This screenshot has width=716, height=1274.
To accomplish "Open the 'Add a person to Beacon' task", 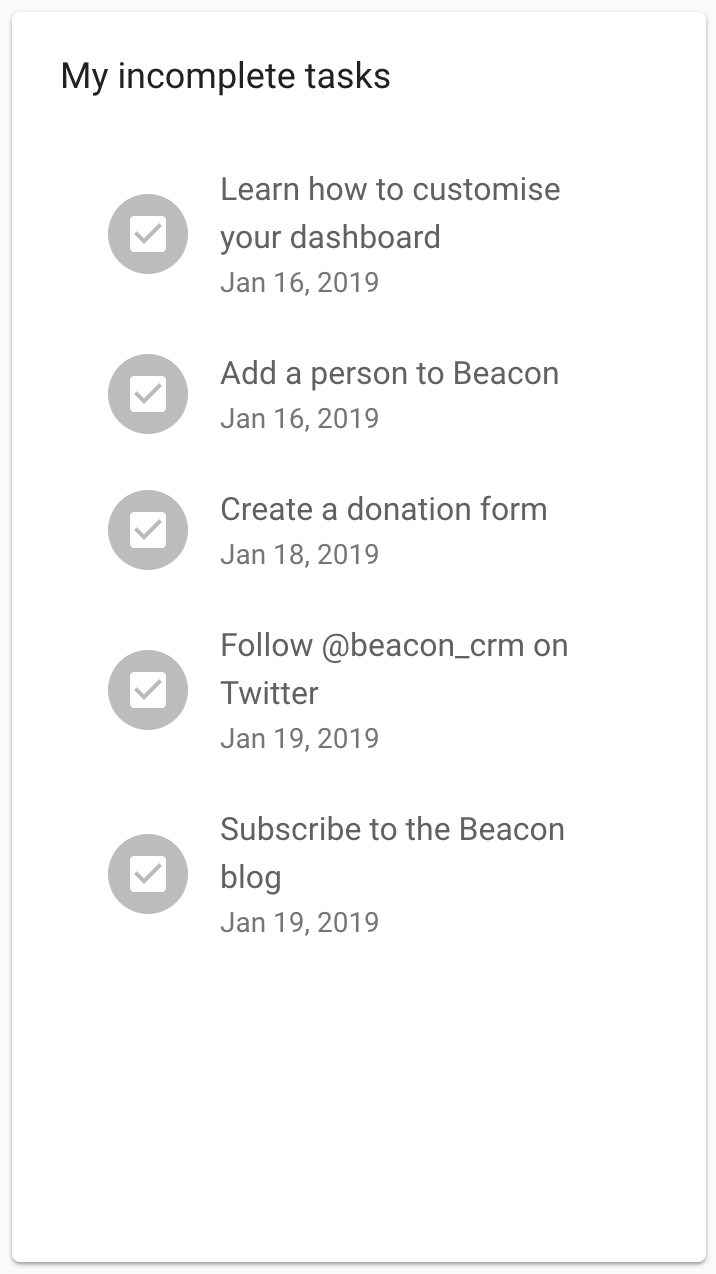I will [390, 374].
